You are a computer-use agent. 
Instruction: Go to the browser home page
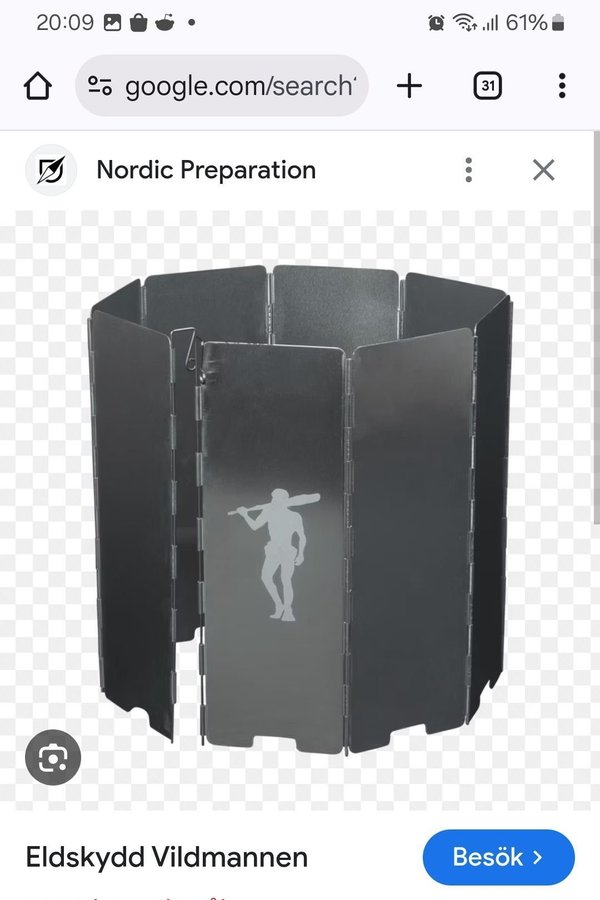pyautogui.click(x=37, y=86)
